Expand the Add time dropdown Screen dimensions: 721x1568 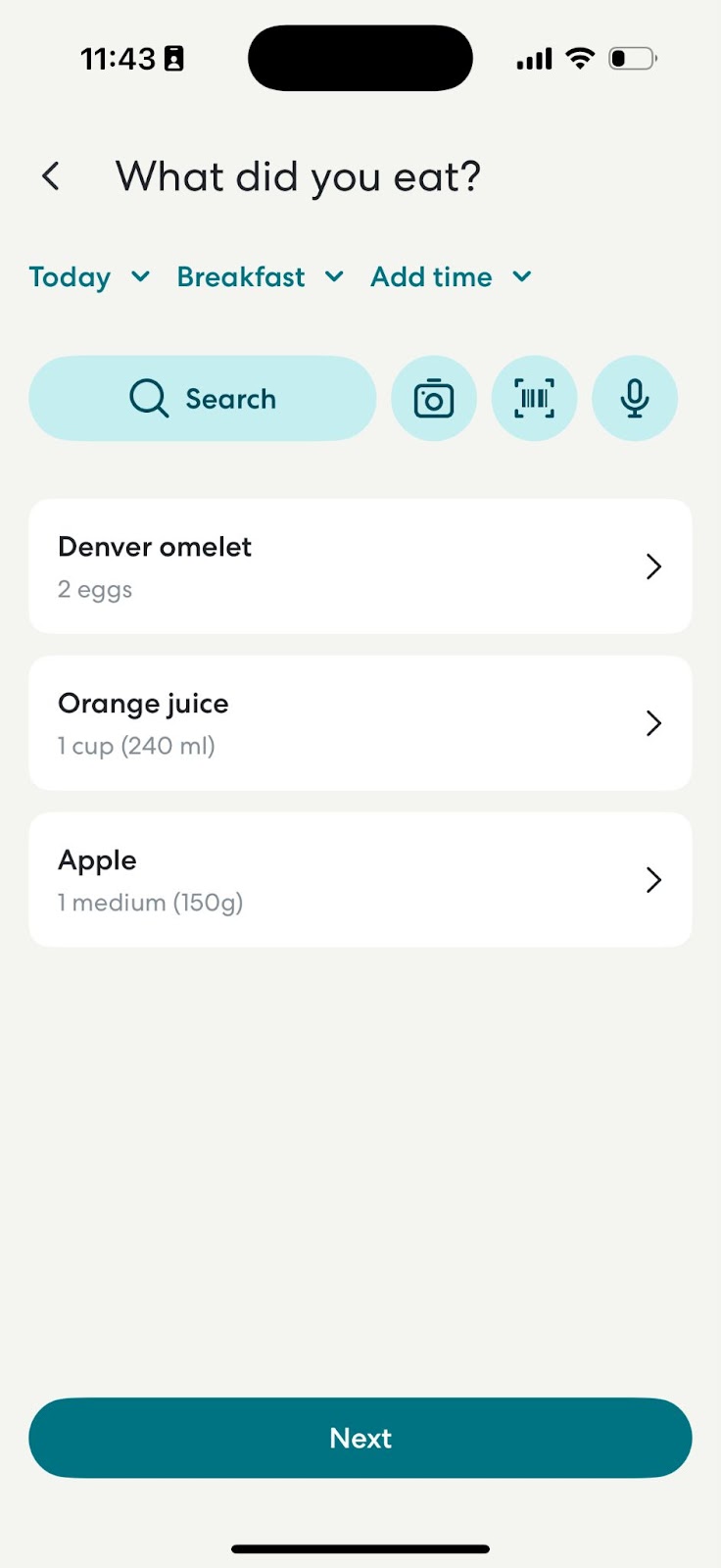[451, 277]
